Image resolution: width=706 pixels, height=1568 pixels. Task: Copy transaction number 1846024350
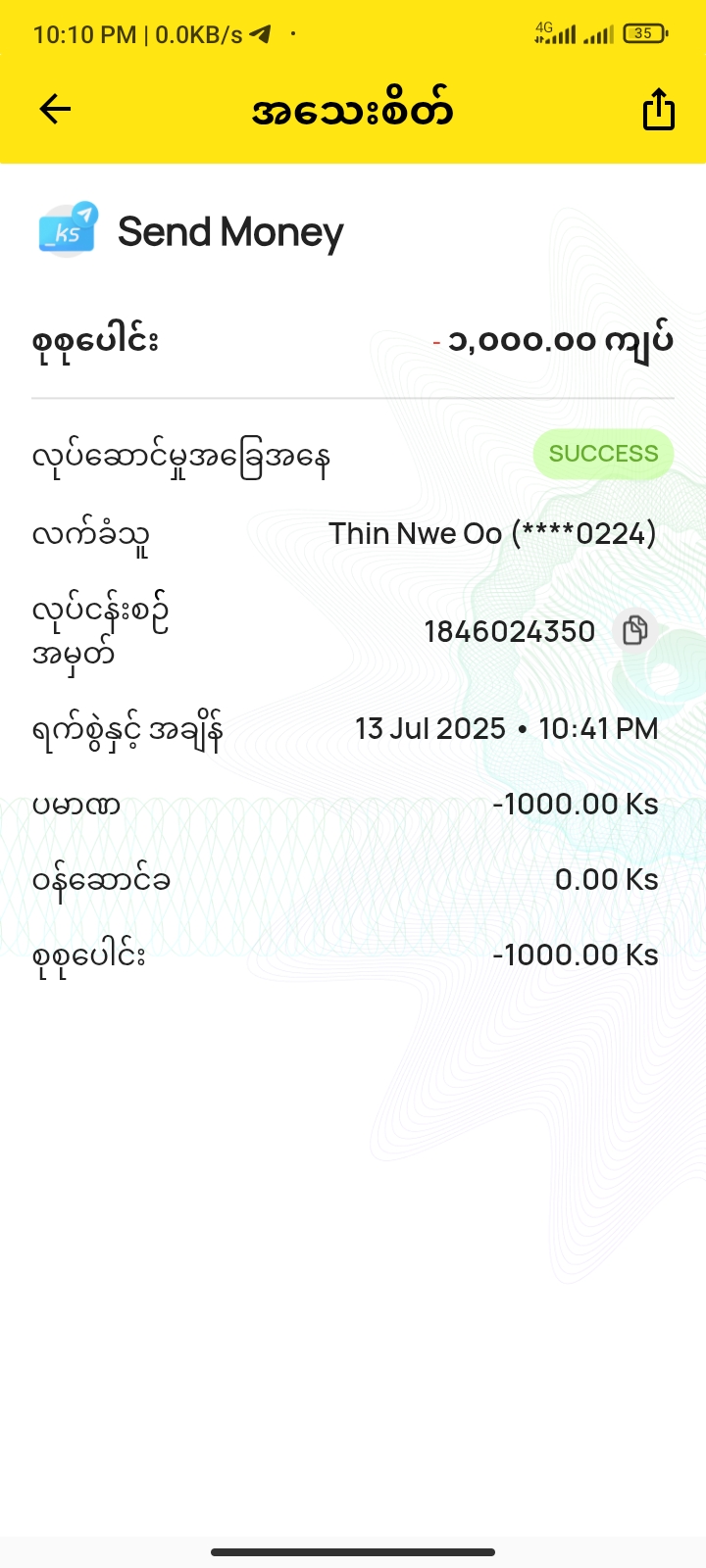click(x=634, y=630)
